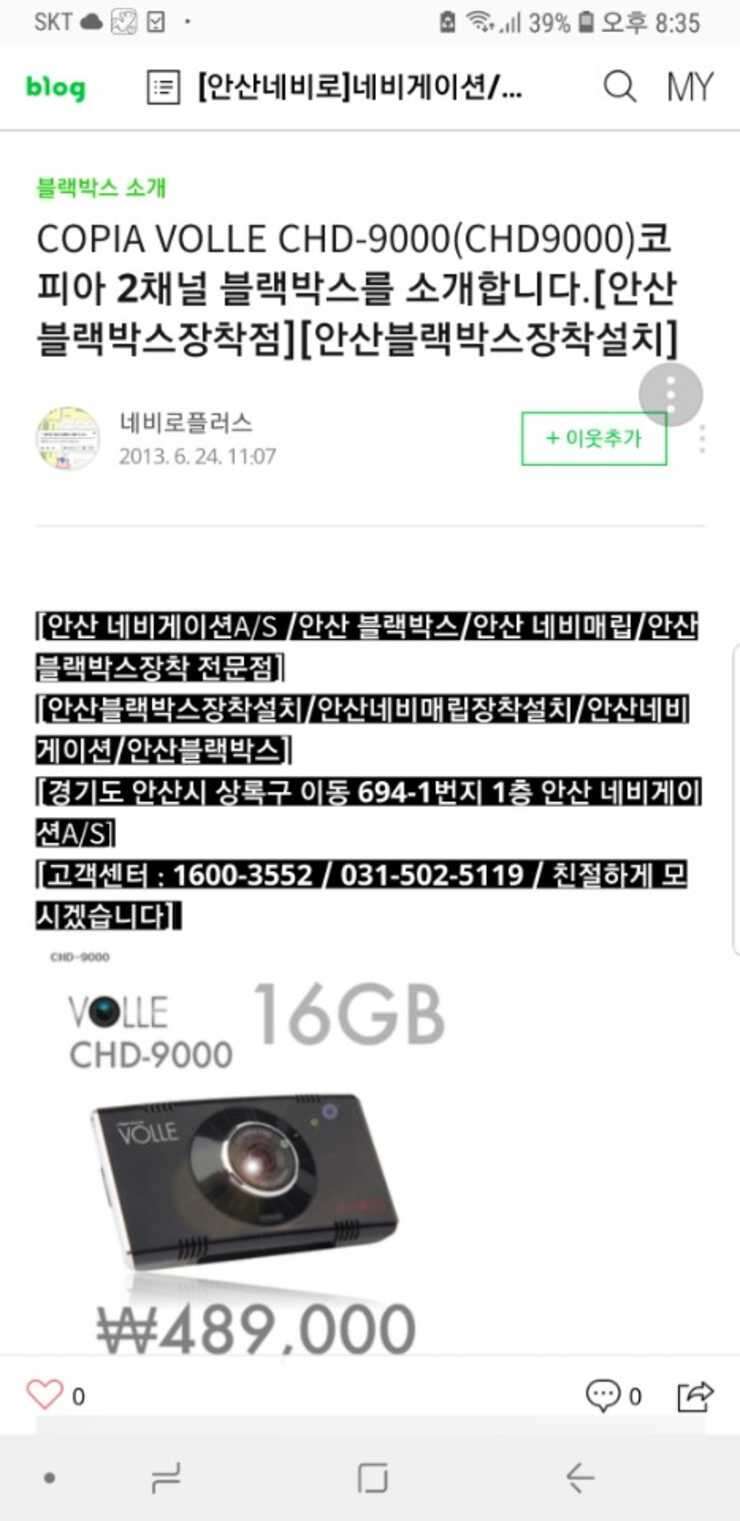This screenshot has height=1521, width=740.
Task: Go to the home screen
Action: [x=372, y=1477]
